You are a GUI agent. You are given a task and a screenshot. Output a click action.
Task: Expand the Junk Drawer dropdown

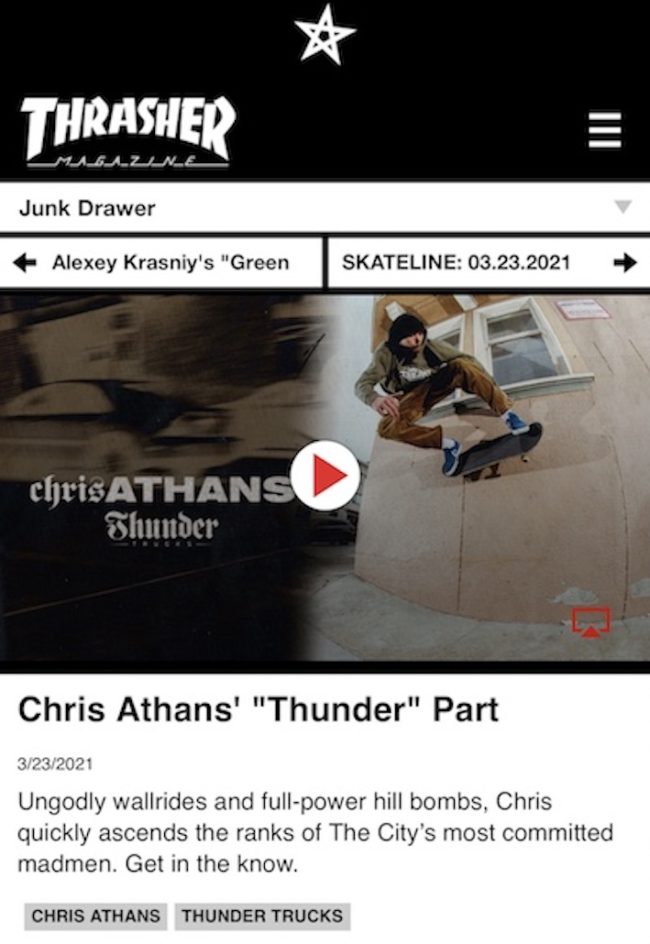pyautogui.click(x=622, y=208)
